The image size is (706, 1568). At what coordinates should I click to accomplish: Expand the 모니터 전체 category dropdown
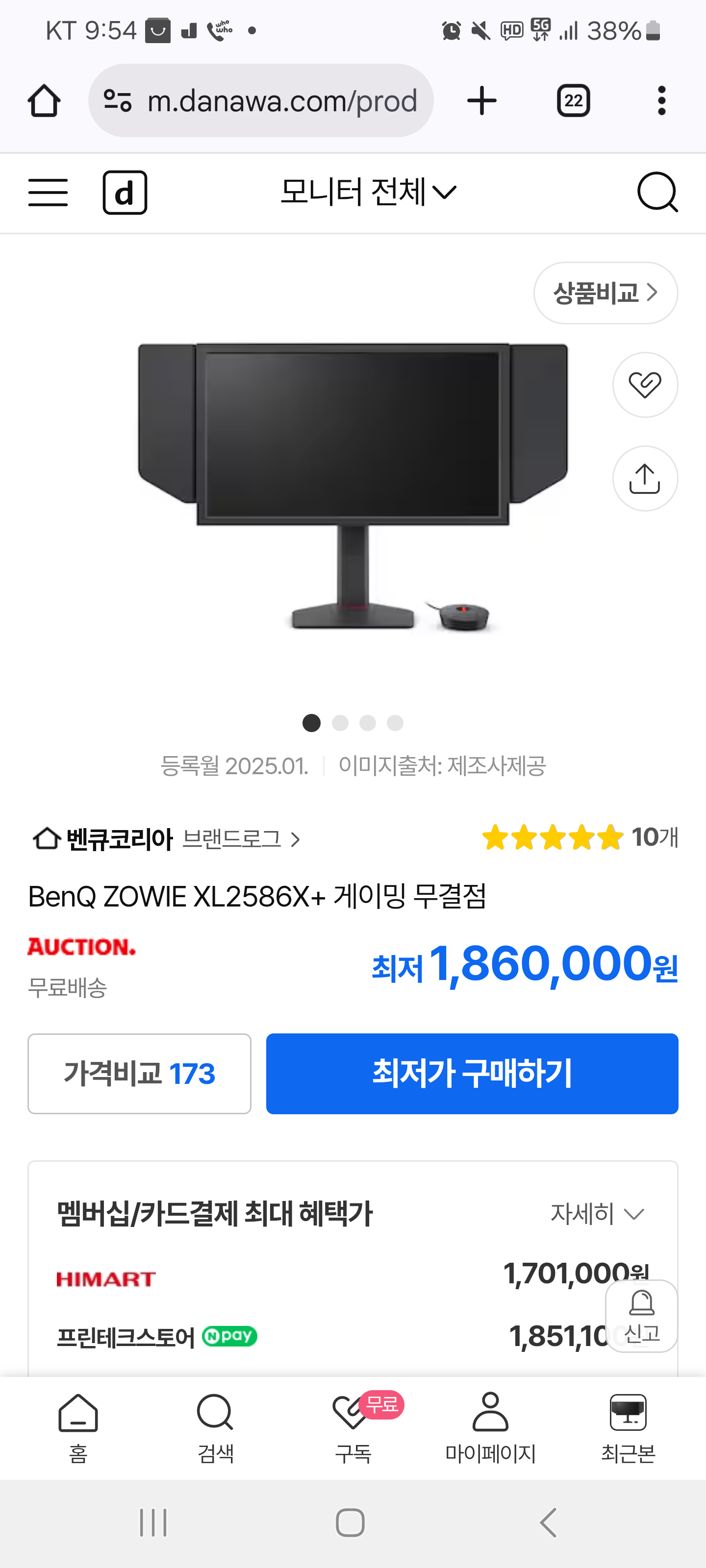pos(368,193)
